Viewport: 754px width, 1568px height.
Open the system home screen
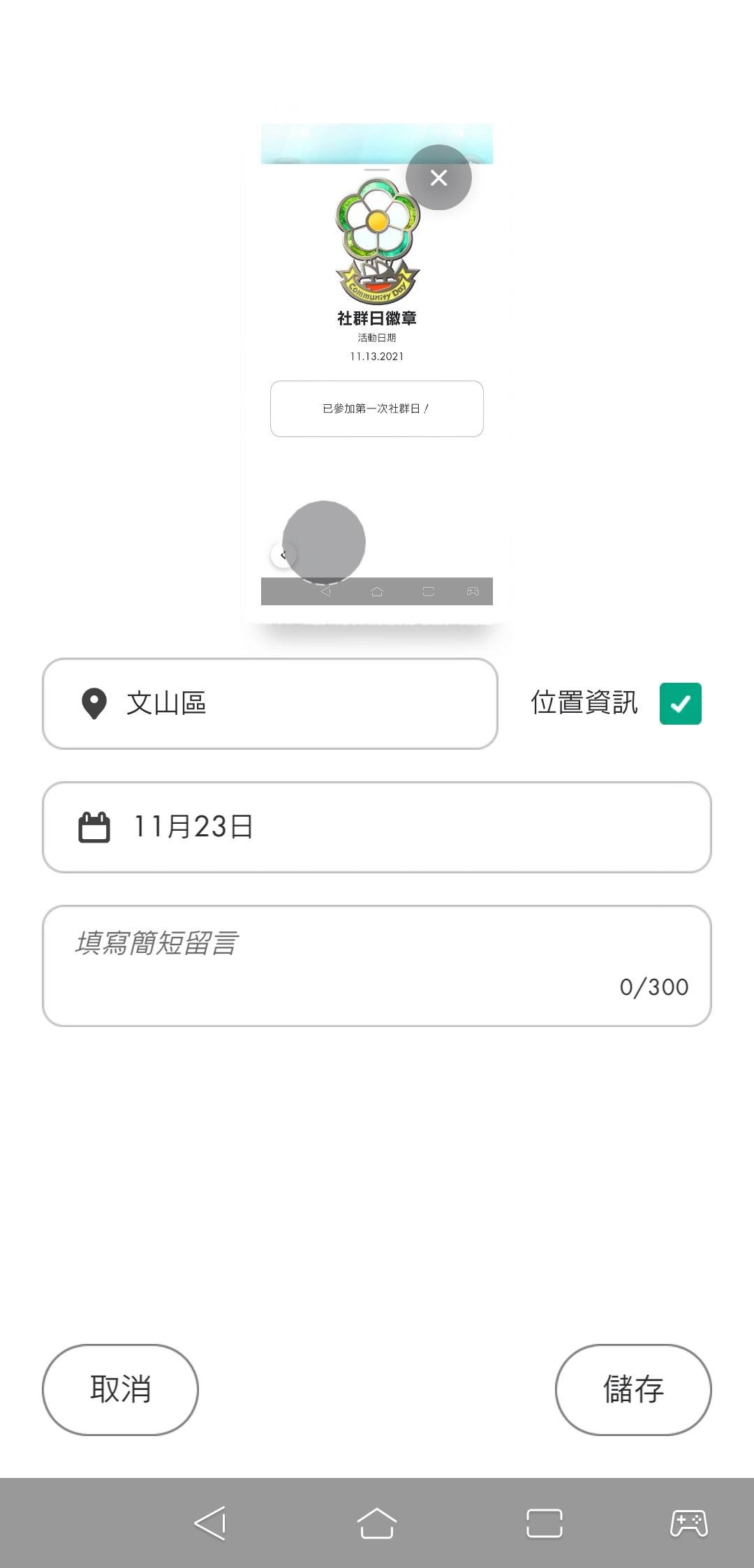pos(376,1523)
